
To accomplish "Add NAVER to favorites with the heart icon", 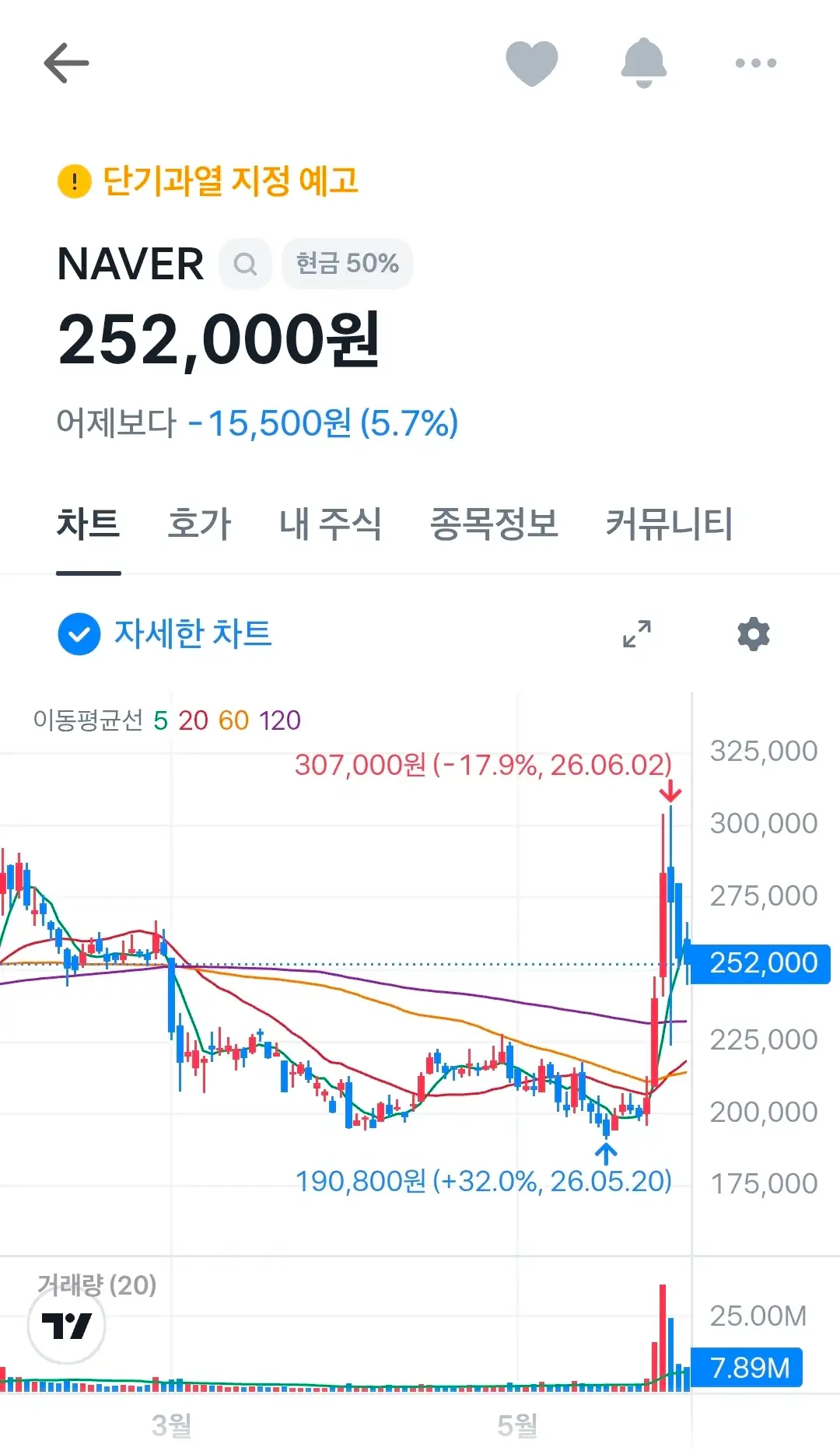I will click(532, 63).
